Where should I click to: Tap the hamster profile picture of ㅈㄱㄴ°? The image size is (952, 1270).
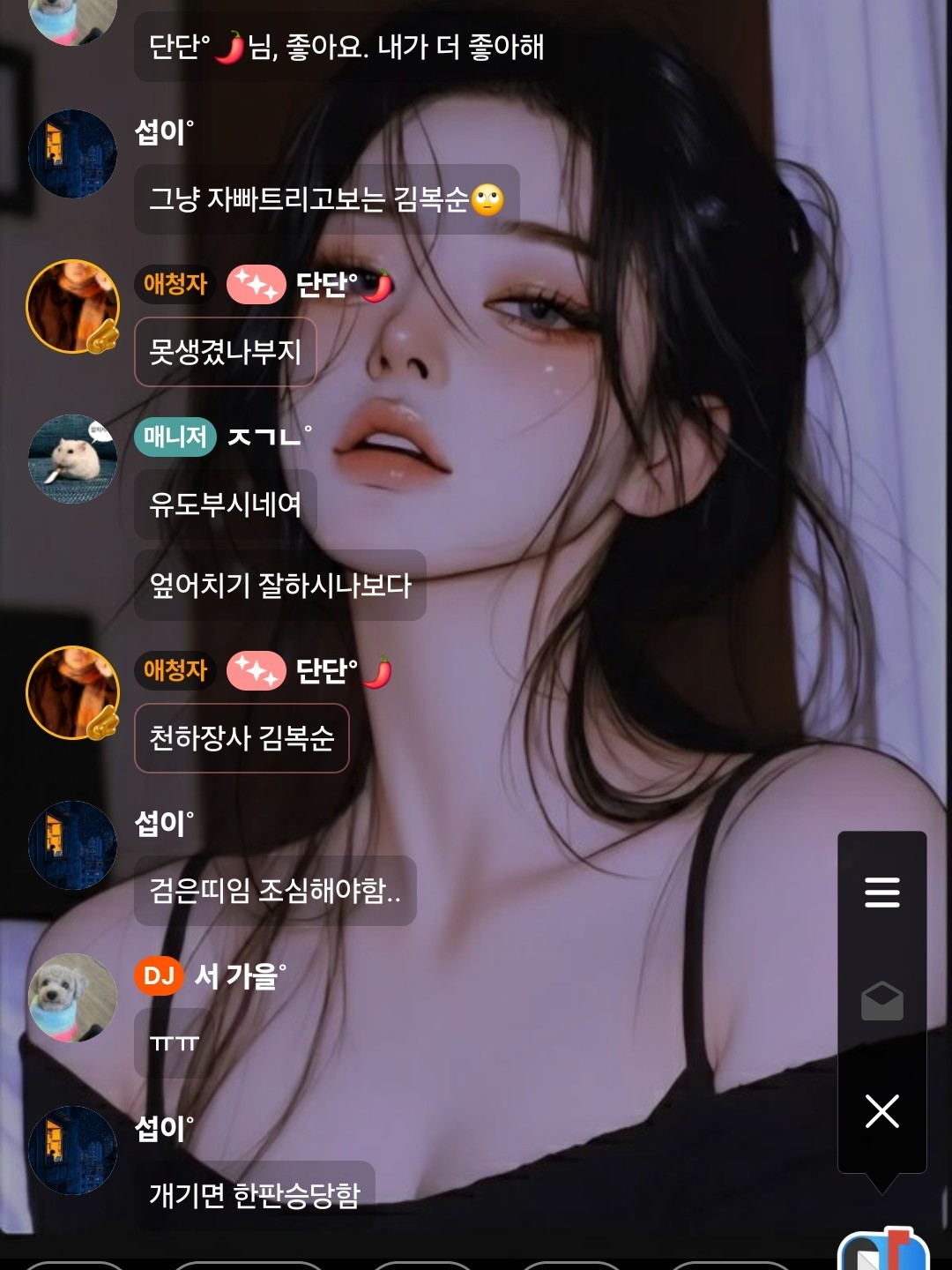click(74, 459)
